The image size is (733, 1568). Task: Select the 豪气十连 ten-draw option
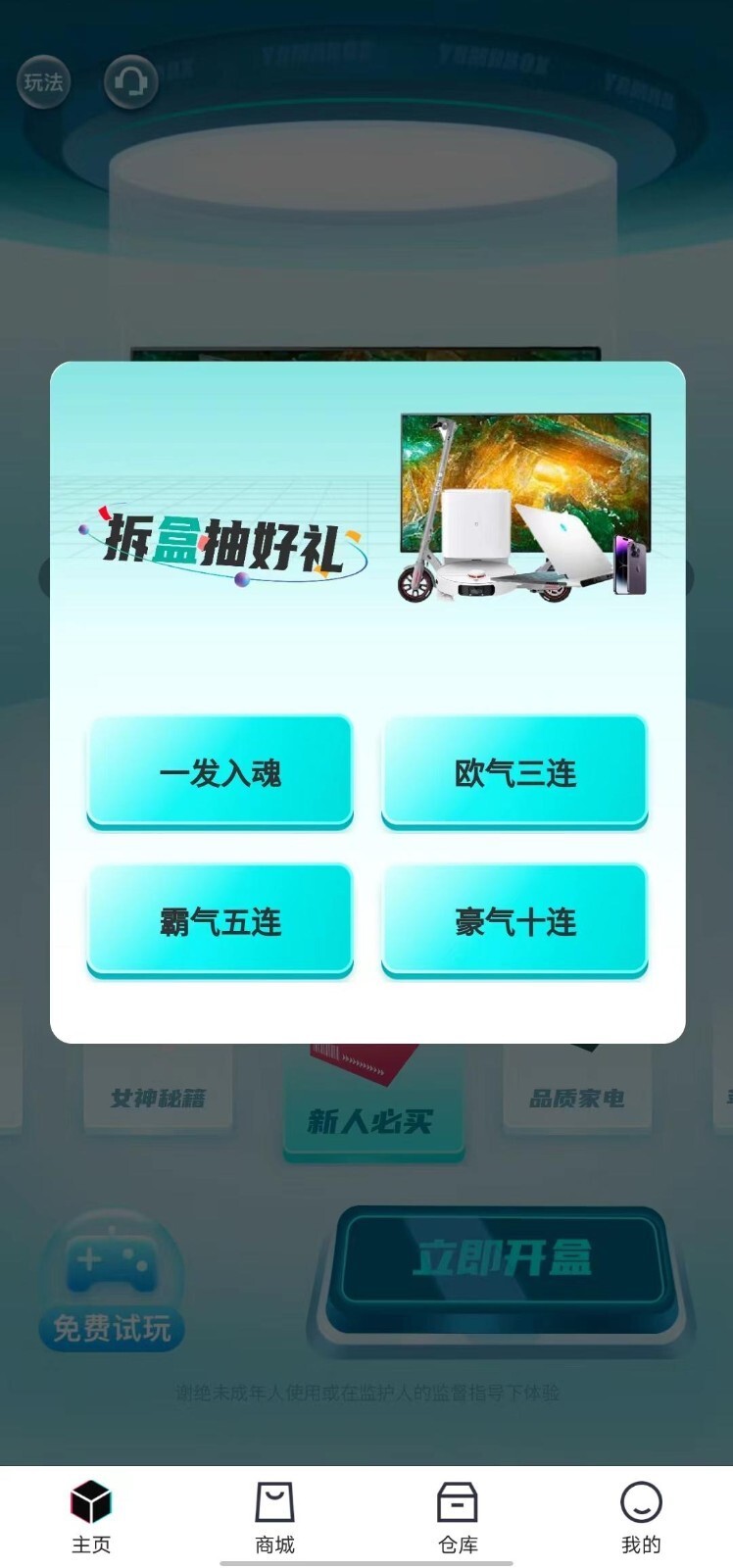point(514,921)
